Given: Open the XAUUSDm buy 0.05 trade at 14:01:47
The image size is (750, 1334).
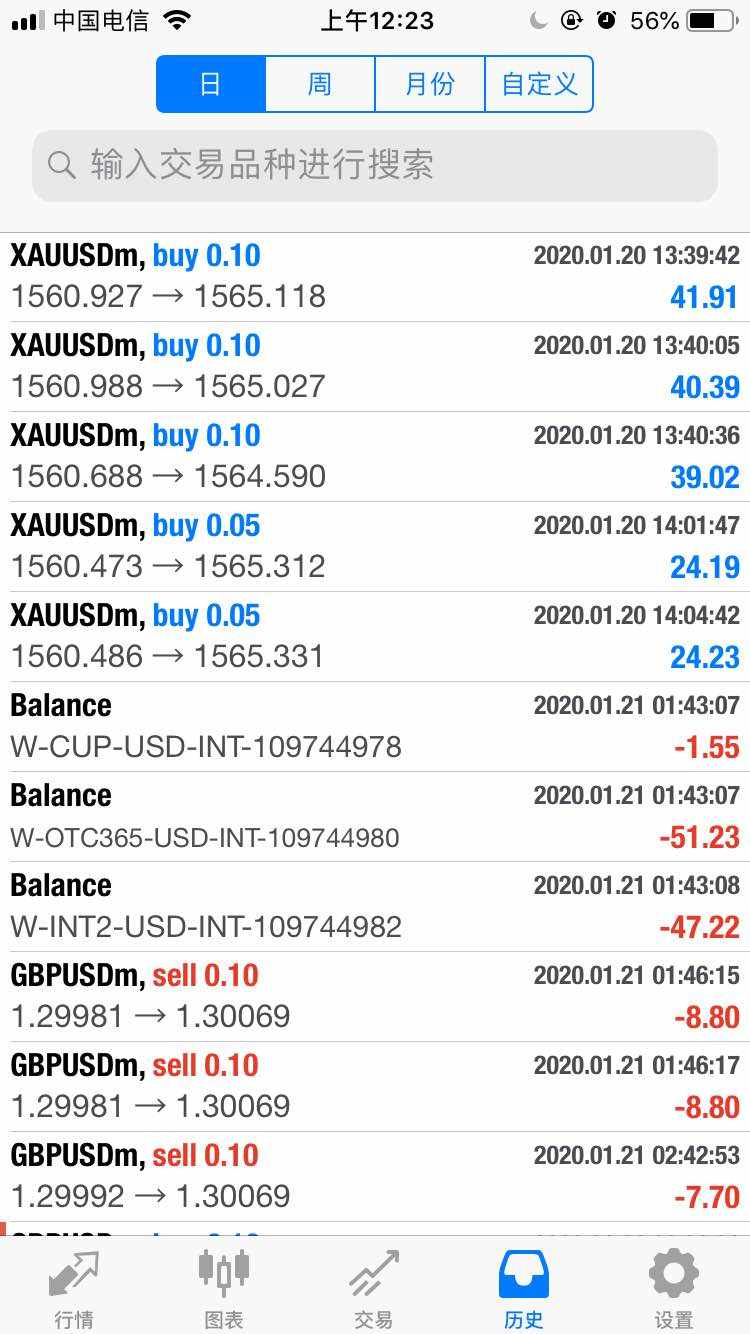Looking at the screenshot, I should (x=375, y=547).
